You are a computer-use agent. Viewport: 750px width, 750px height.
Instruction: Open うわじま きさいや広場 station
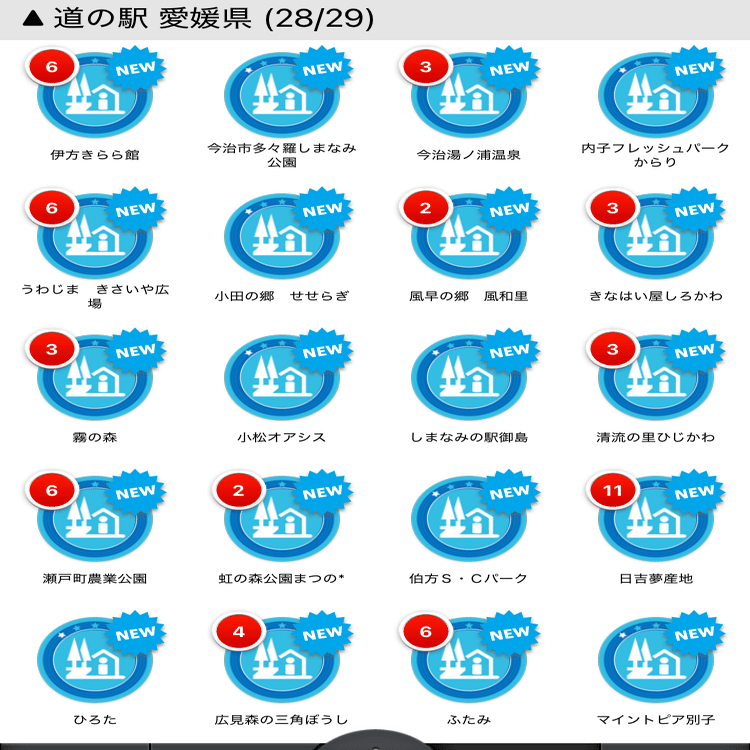click(95, 238)
